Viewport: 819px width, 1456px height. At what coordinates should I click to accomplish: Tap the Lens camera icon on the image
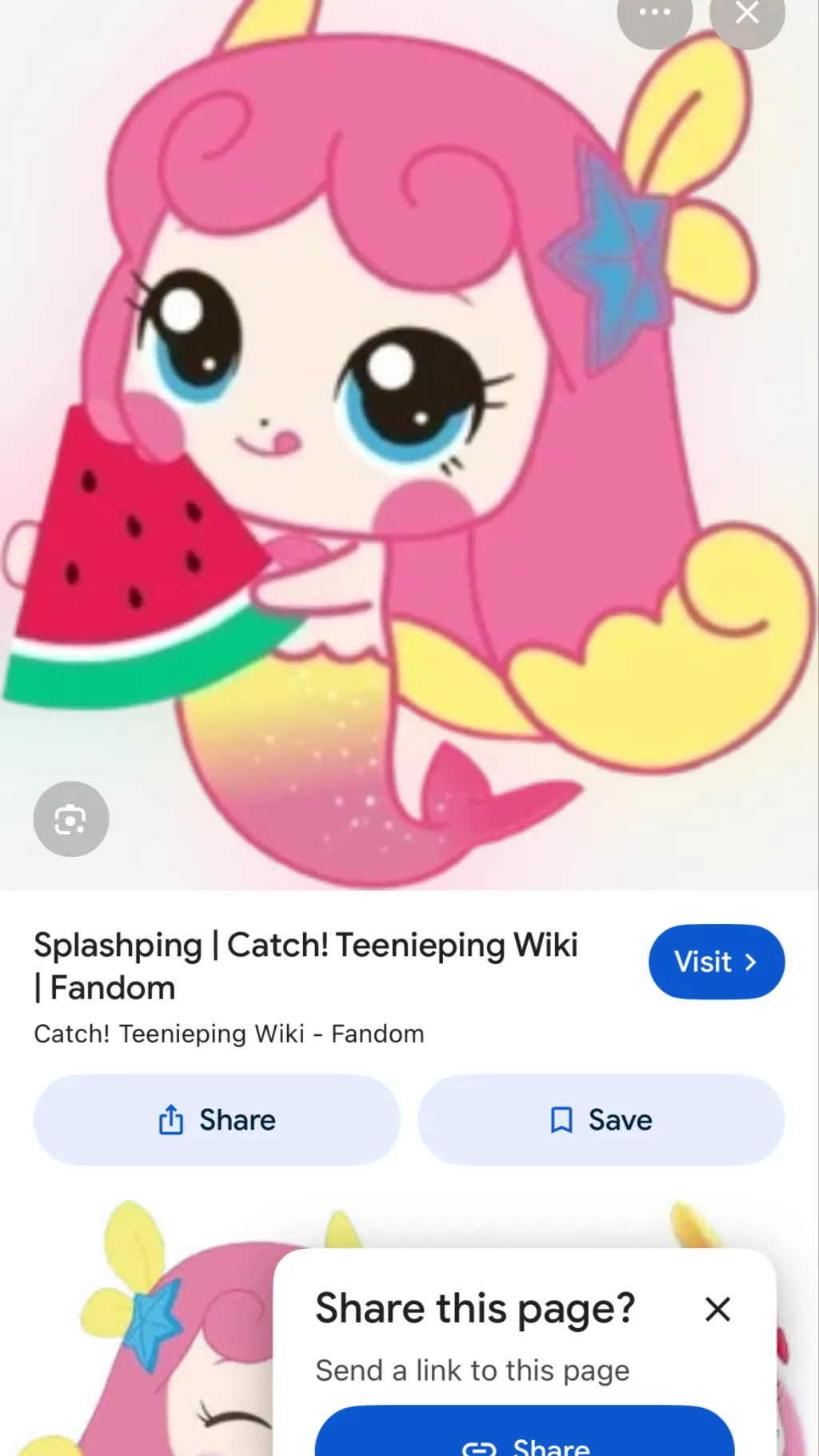pos(70,818)
